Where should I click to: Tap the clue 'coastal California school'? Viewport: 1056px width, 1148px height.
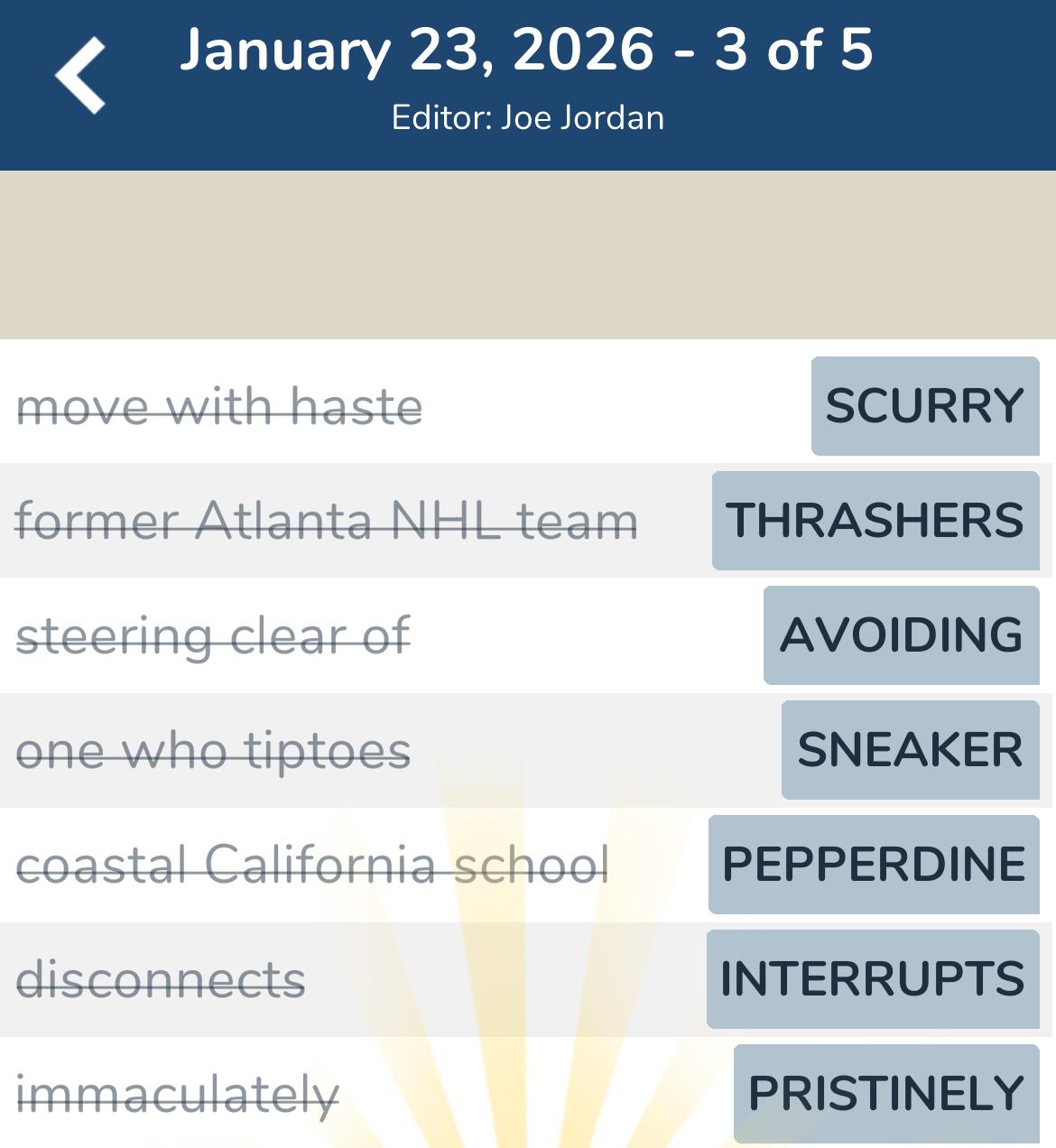(x=314, y=864)
